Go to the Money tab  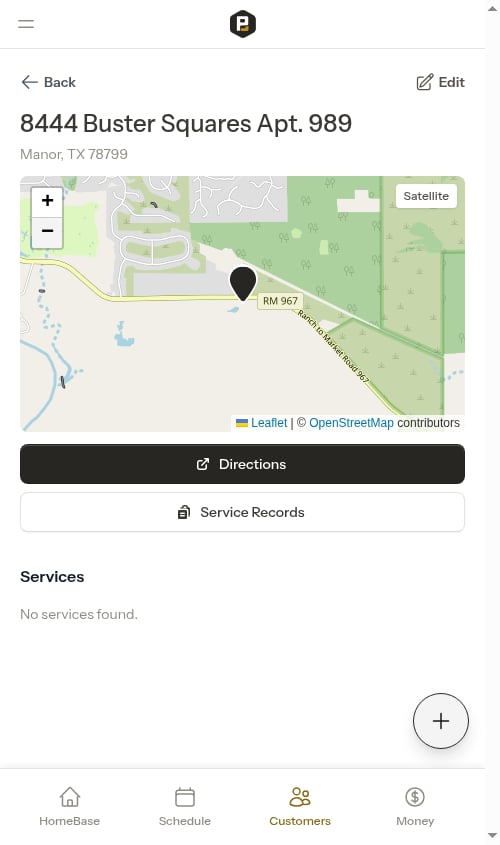pyautogui.click(x=415, y=806)
